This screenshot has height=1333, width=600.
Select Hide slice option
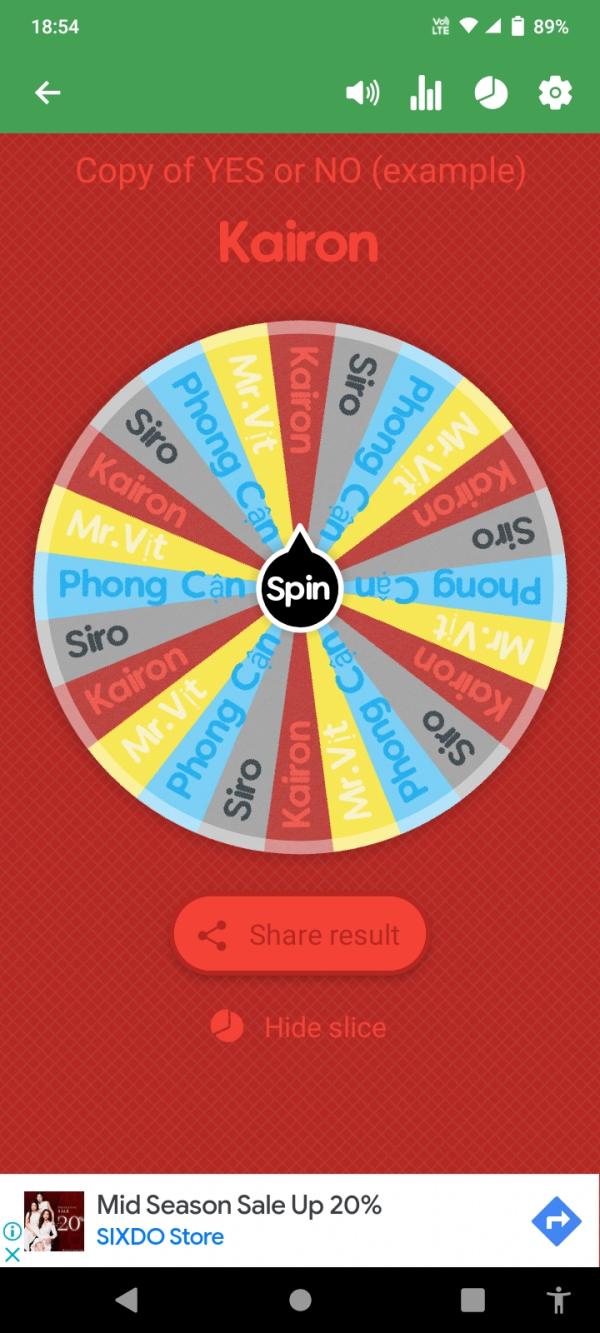(x=299, y=1027)
